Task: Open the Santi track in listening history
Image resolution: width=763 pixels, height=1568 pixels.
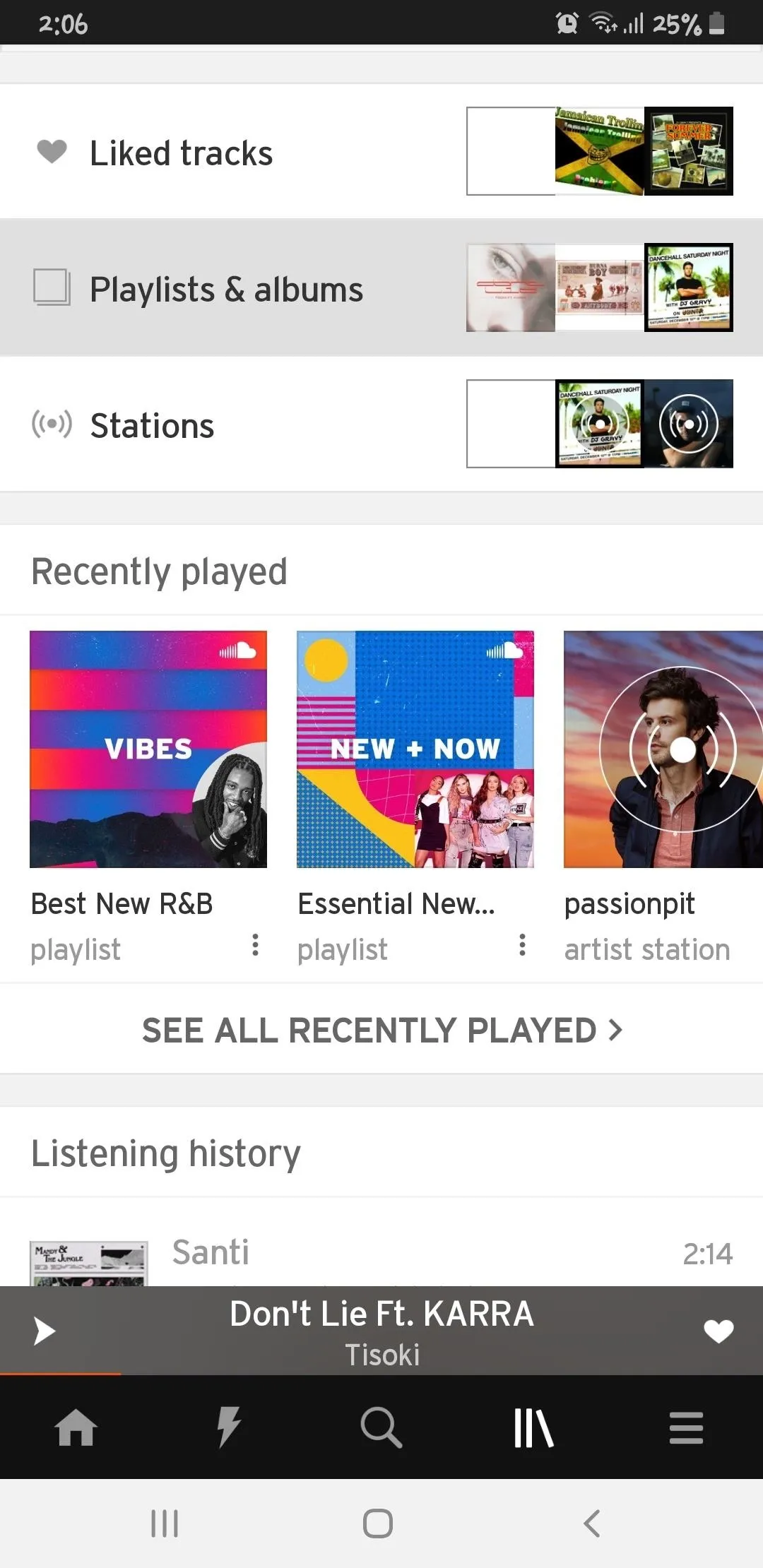Action: (381, 1252)
